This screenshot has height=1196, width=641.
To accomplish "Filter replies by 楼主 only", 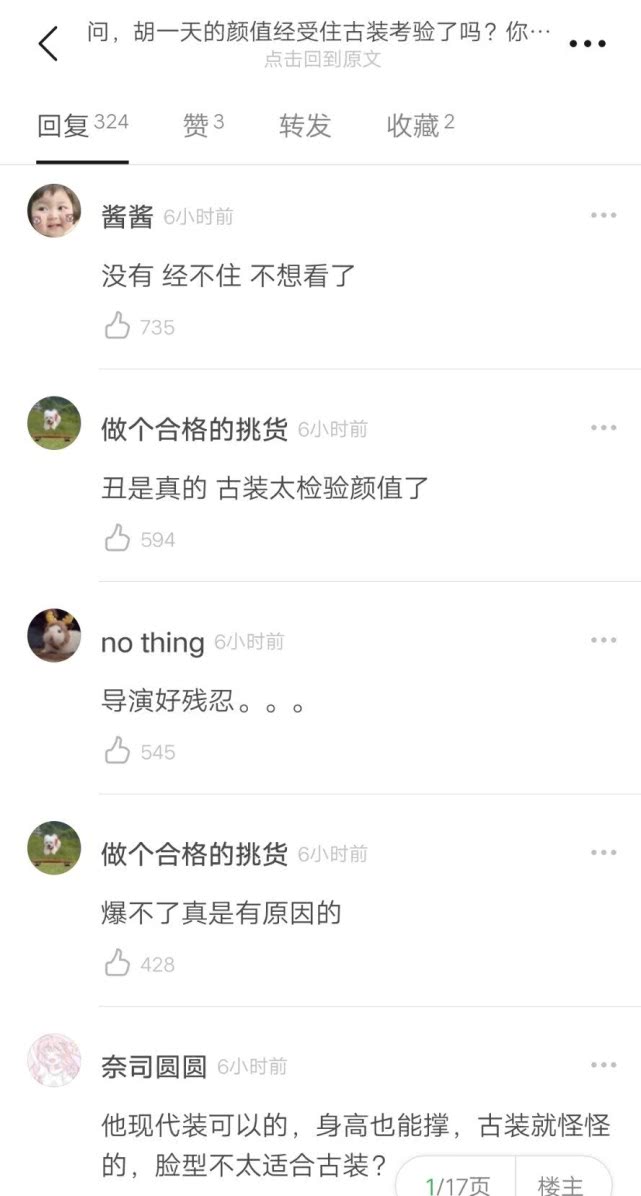I will click(x=560, y=1185).
